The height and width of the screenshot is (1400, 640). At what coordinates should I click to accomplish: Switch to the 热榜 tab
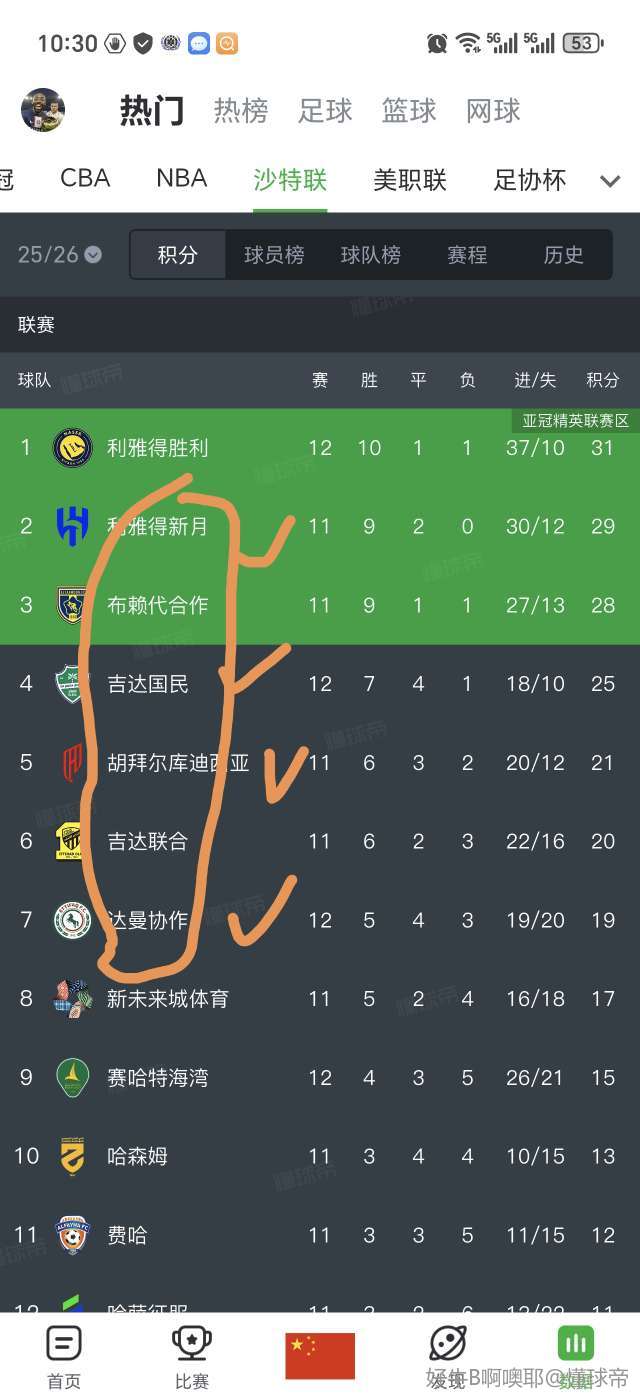coord(241,111)
